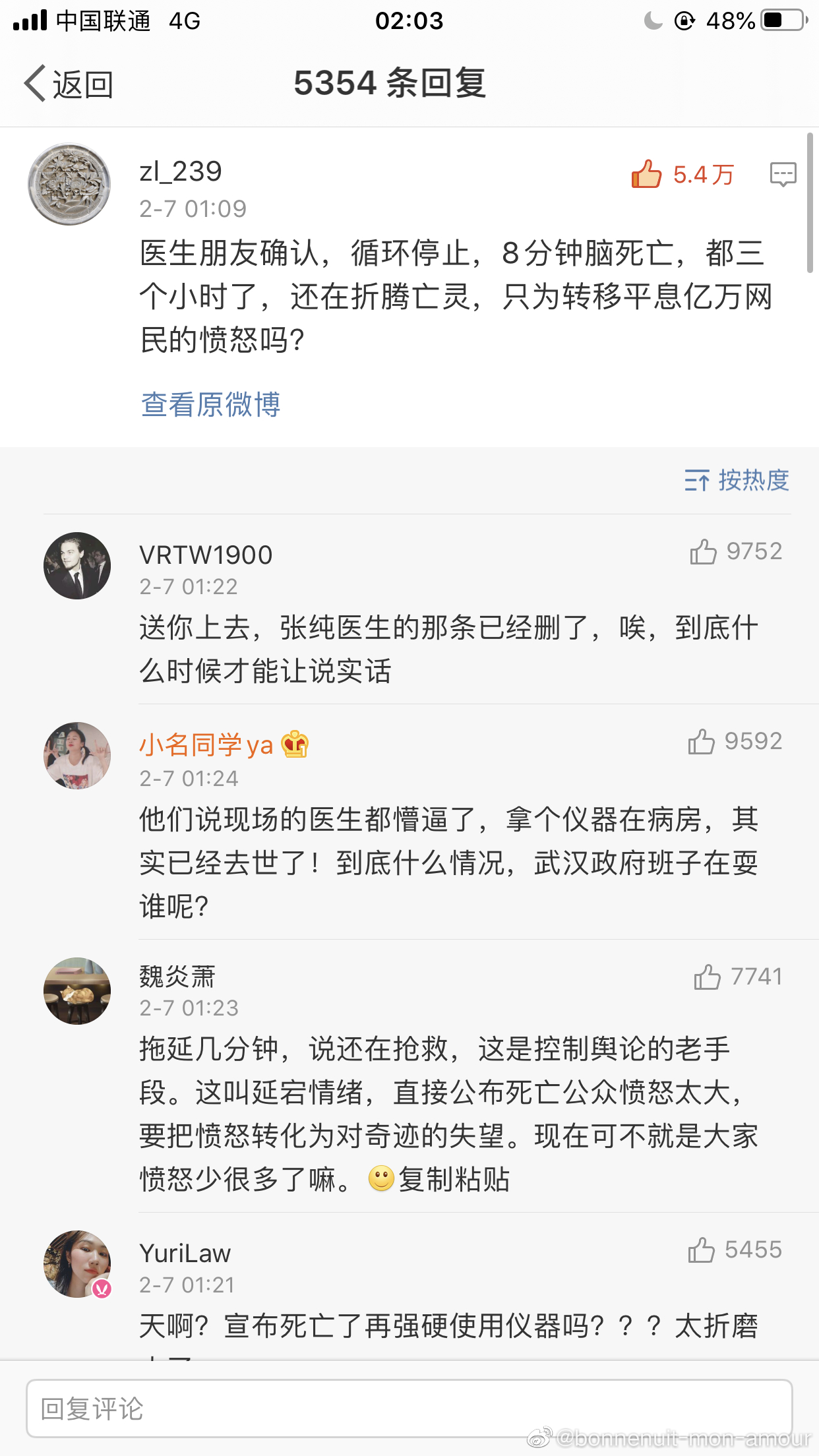This screenshot has height=1456, width=819.
Task: Open 魏炎萧's avatar
Action: point(77,991)
